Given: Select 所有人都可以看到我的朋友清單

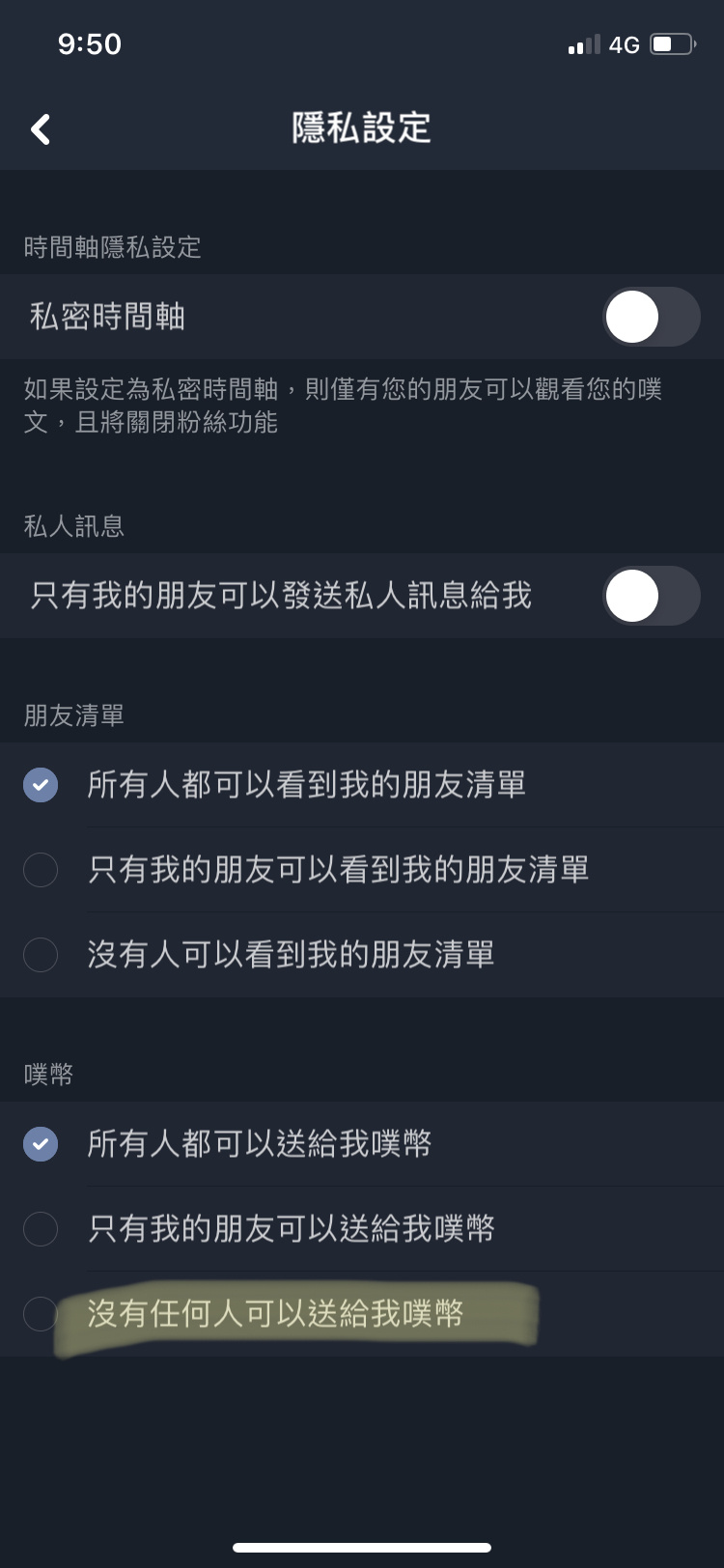Looking at the screenshot, I should (x=362, y=785).
